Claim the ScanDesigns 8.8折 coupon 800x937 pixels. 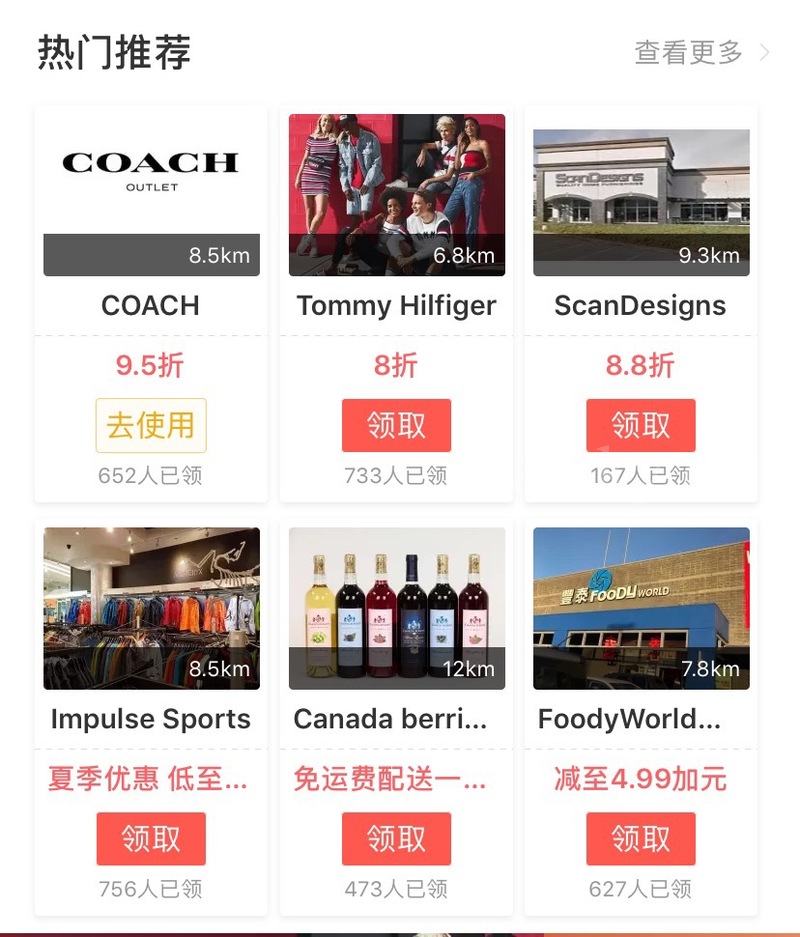coord(640,425)
